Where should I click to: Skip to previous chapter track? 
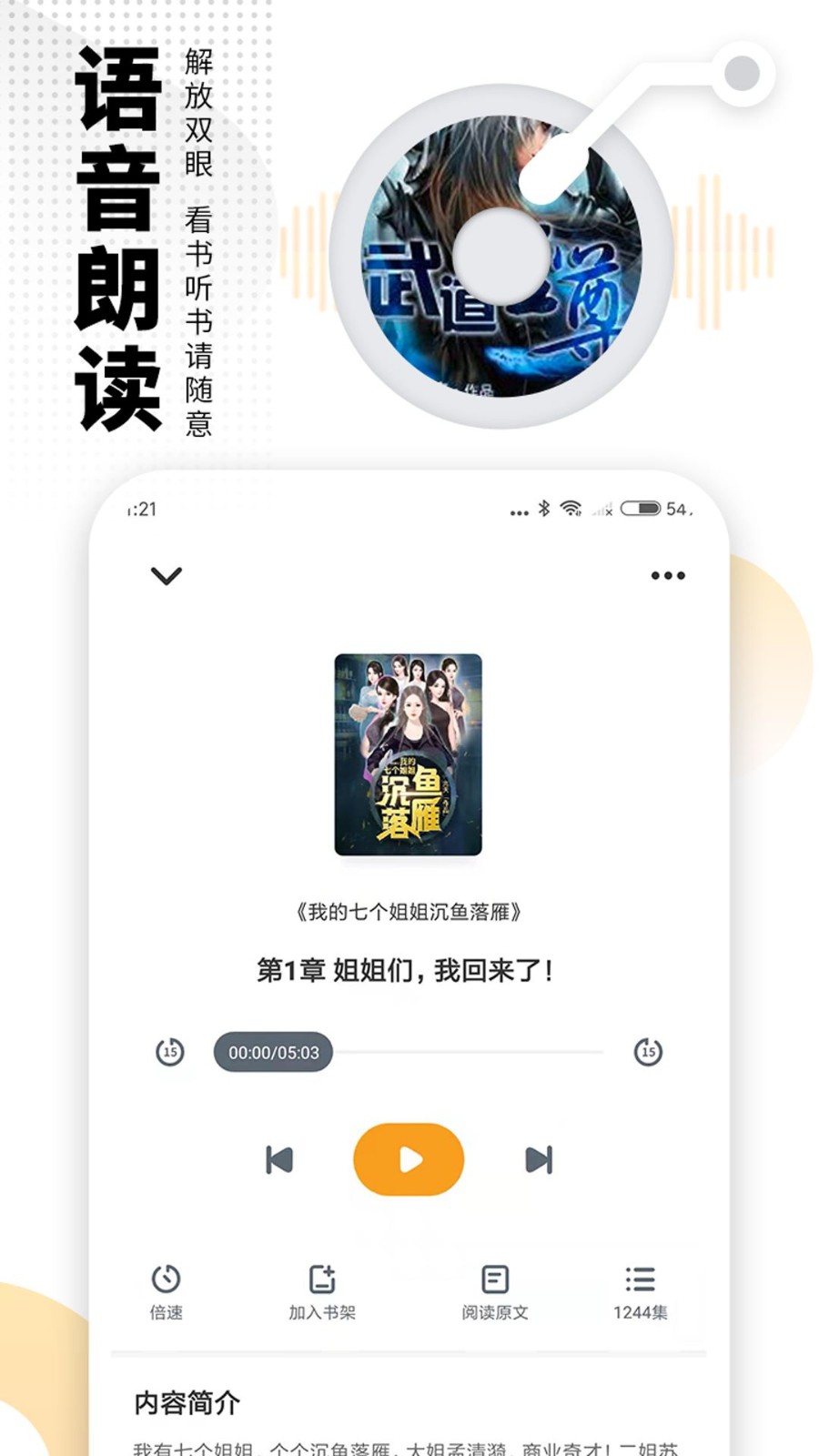pyautogui.click(x=278, y=1160)
